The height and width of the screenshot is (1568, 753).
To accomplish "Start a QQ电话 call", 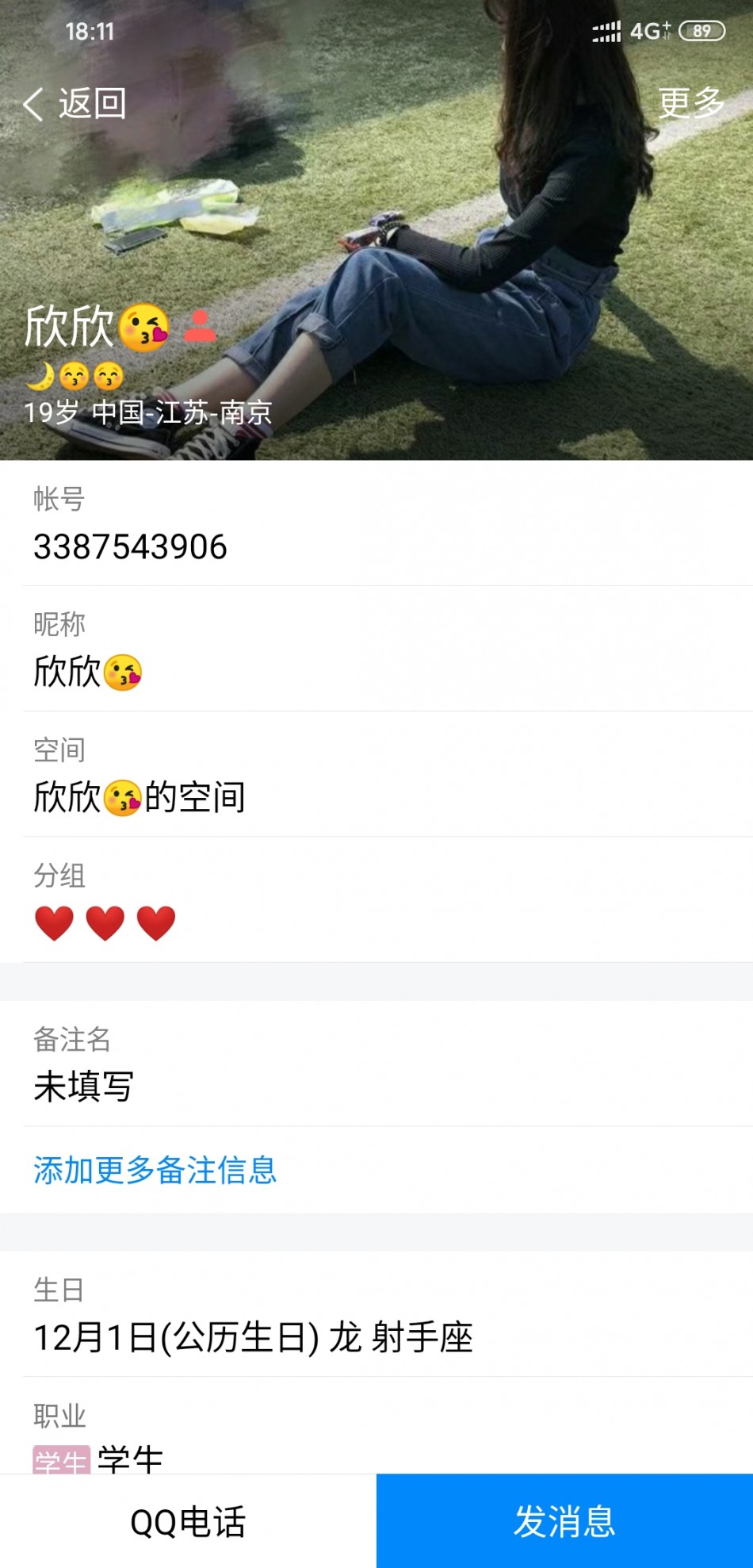I will [x=188, y=1521].
